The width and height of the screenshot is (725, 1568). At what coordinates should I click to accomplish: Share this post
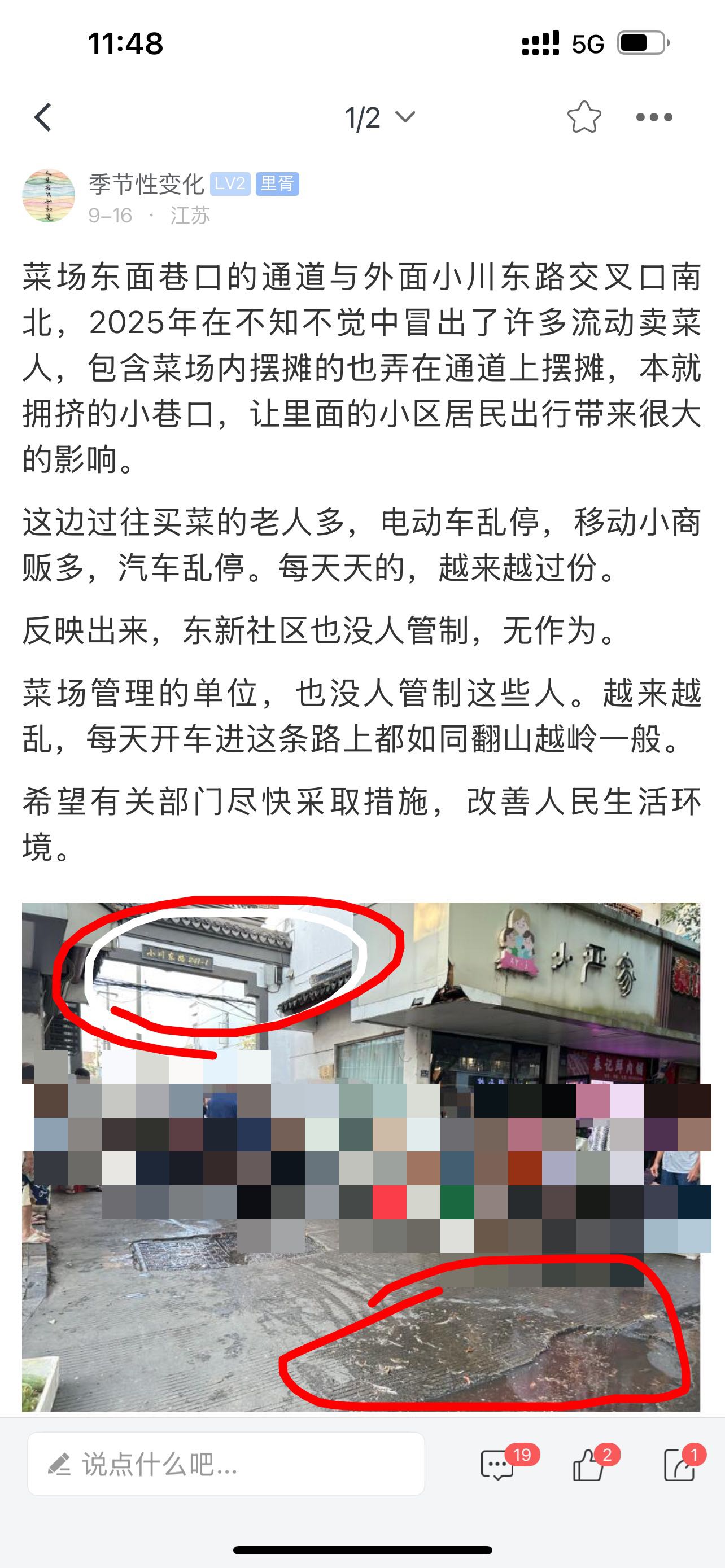(x=679, y=1465)
